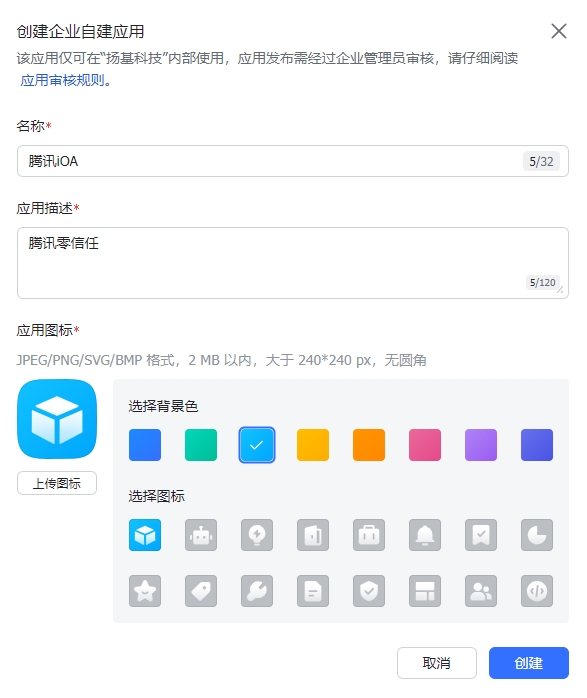
Task: Select the pink background color
Action: coord(425,445)
